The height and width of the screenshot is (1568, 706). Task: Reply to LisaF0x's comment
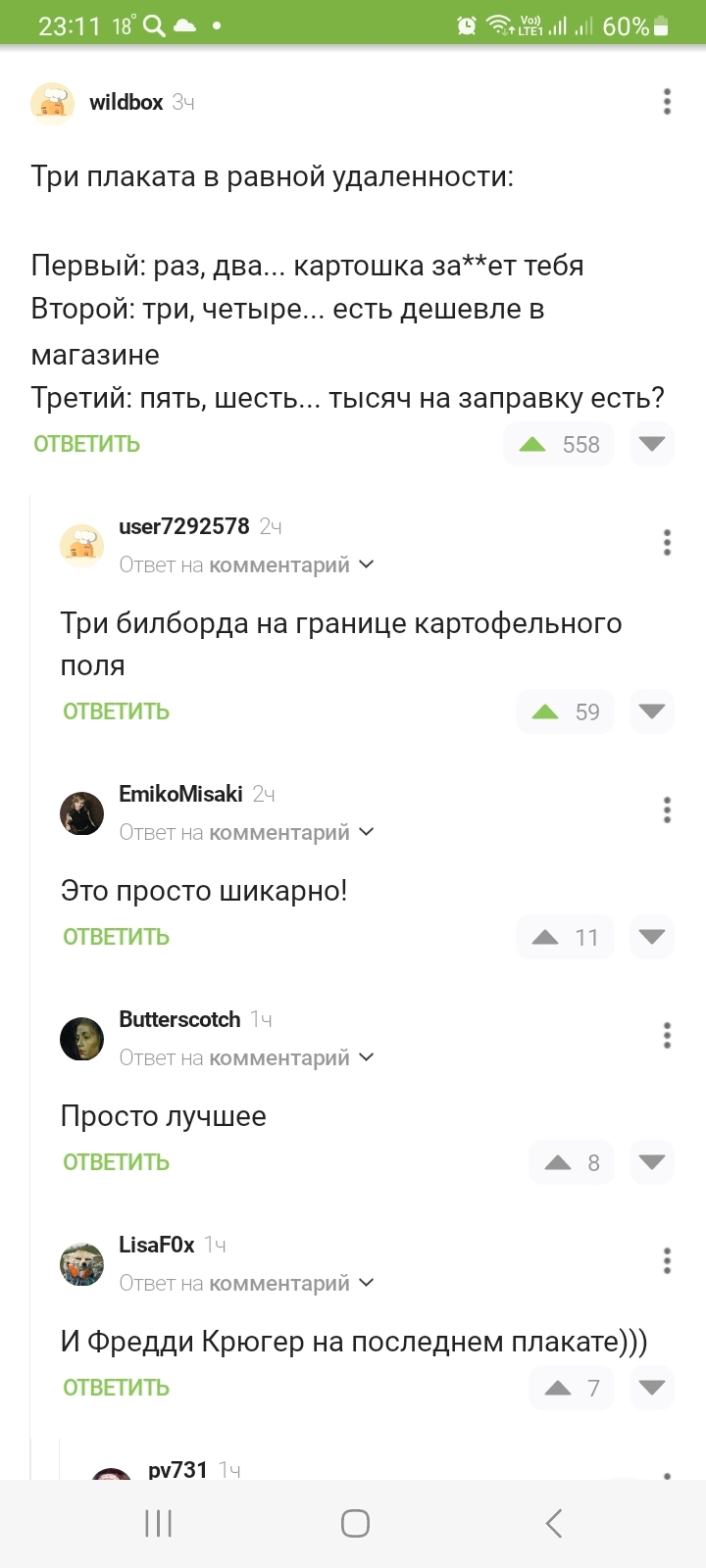click(117, 1388)
